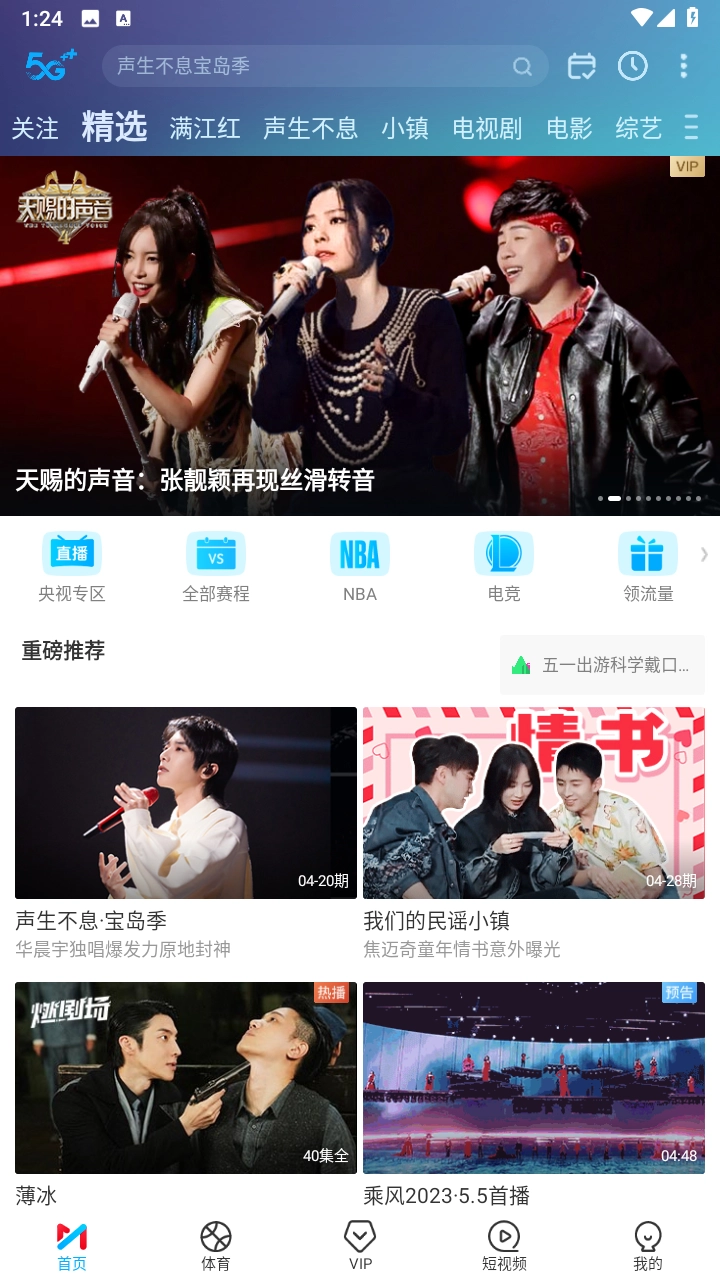Open 我们的民谣小镇 video card
The image size is (720, 1280).
click(534, 803)
